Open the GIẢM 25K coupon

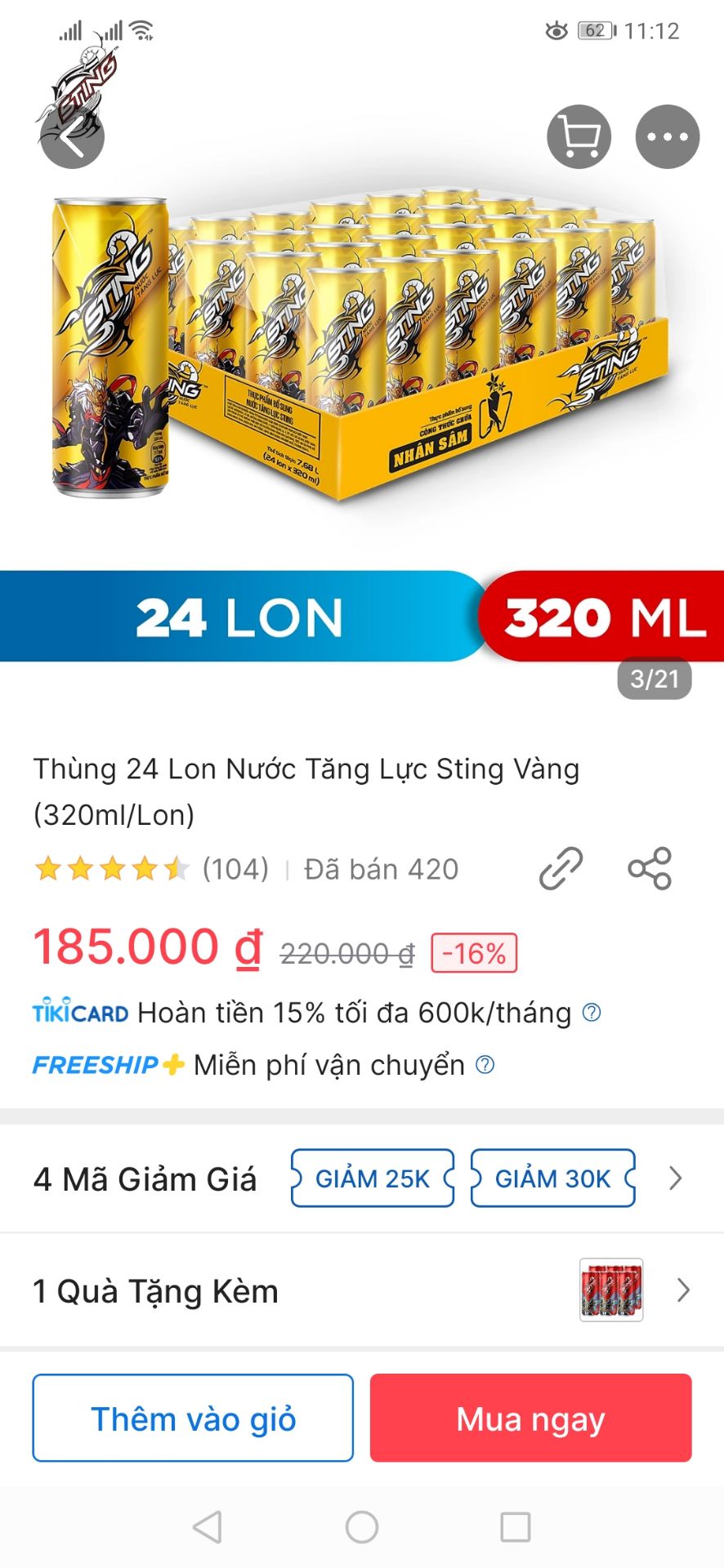point(372,1178)
